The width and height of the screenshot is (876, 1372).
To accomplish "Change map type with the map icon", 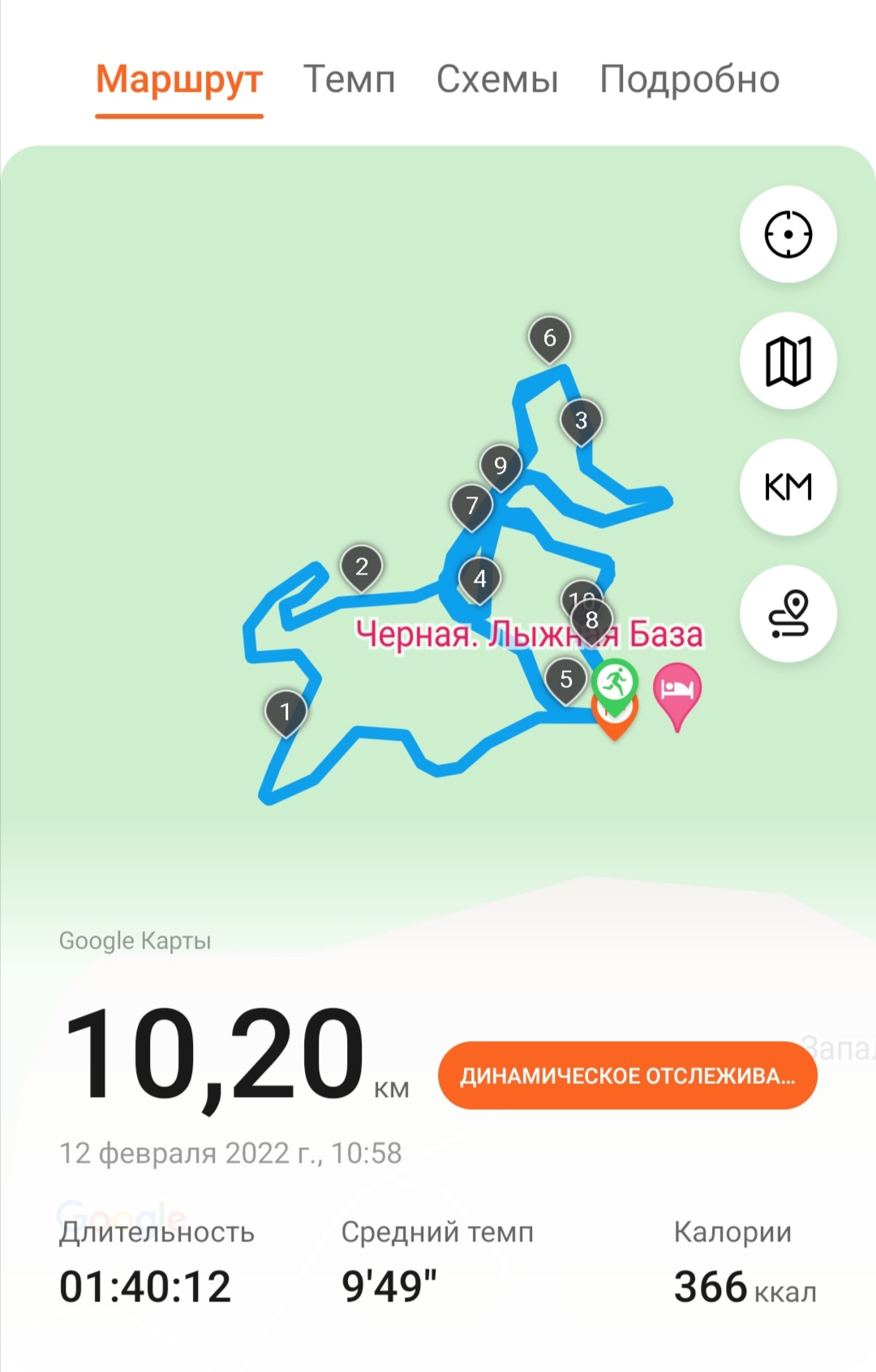I will click(x=788, y=361).
